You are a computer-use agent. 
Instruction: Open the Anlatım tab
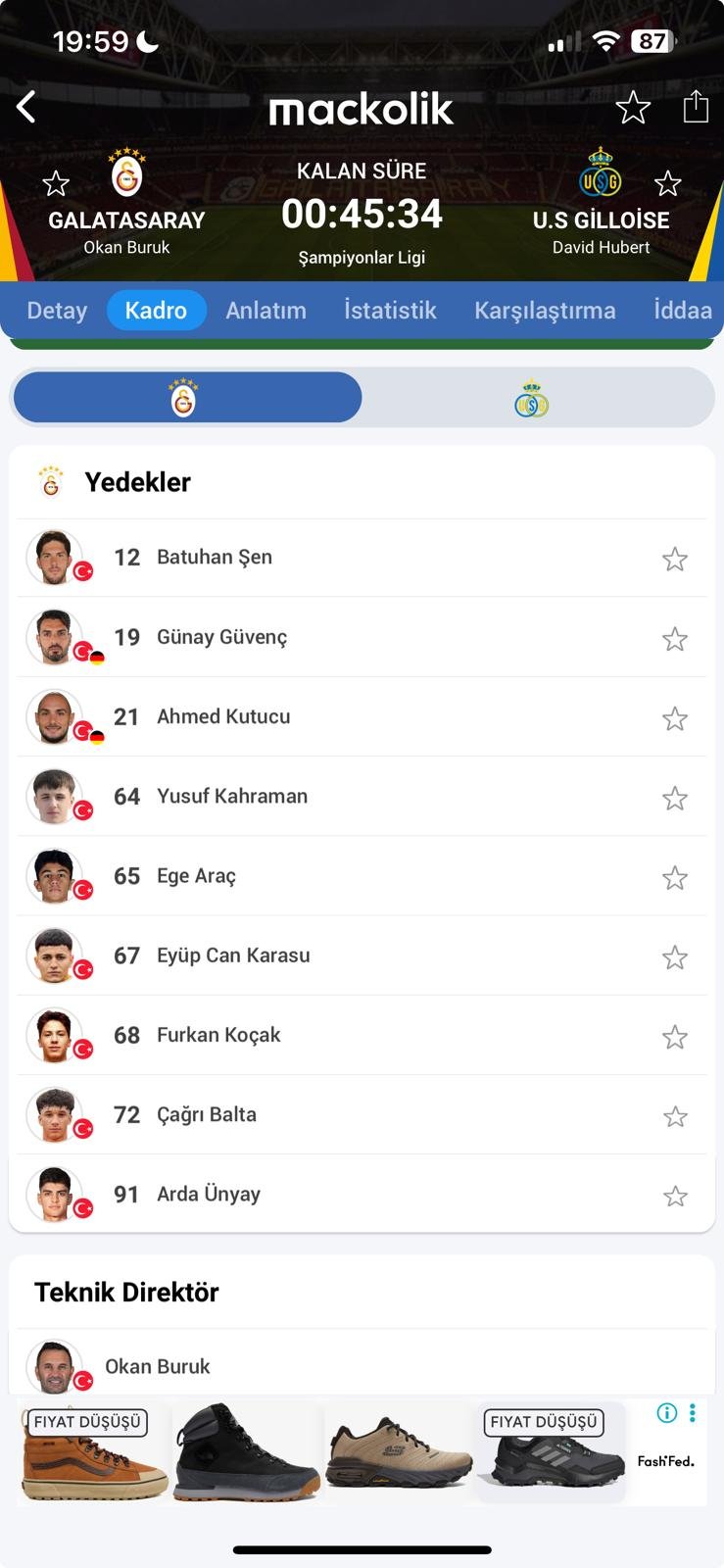[x=265, y=310]
